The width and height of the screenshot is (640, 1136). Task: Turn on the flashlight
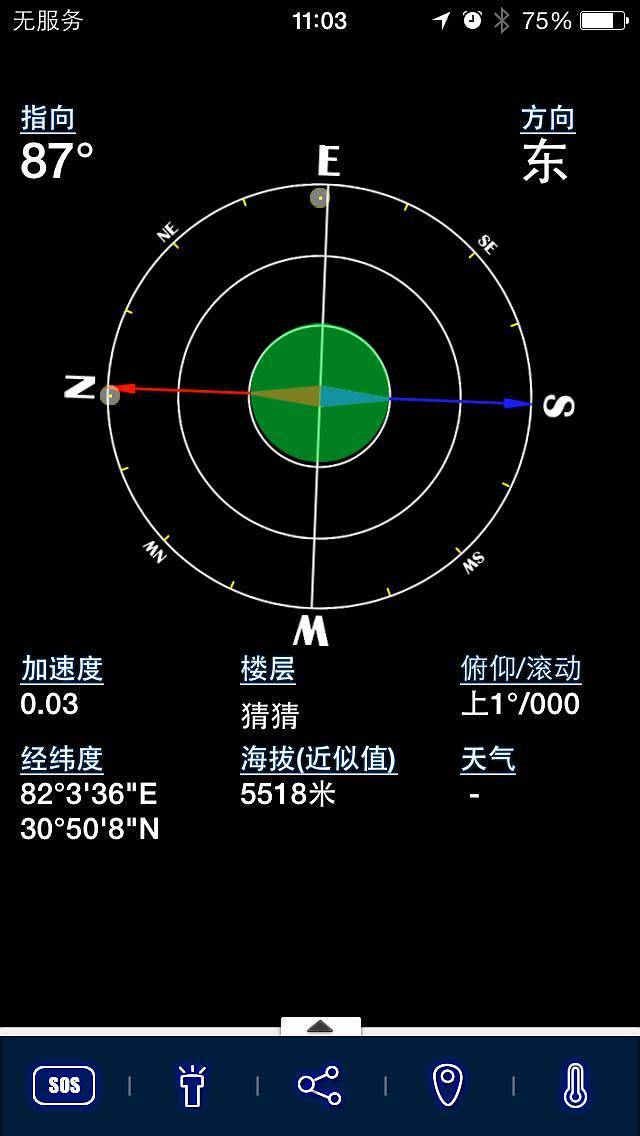[x=192, y=1085]
